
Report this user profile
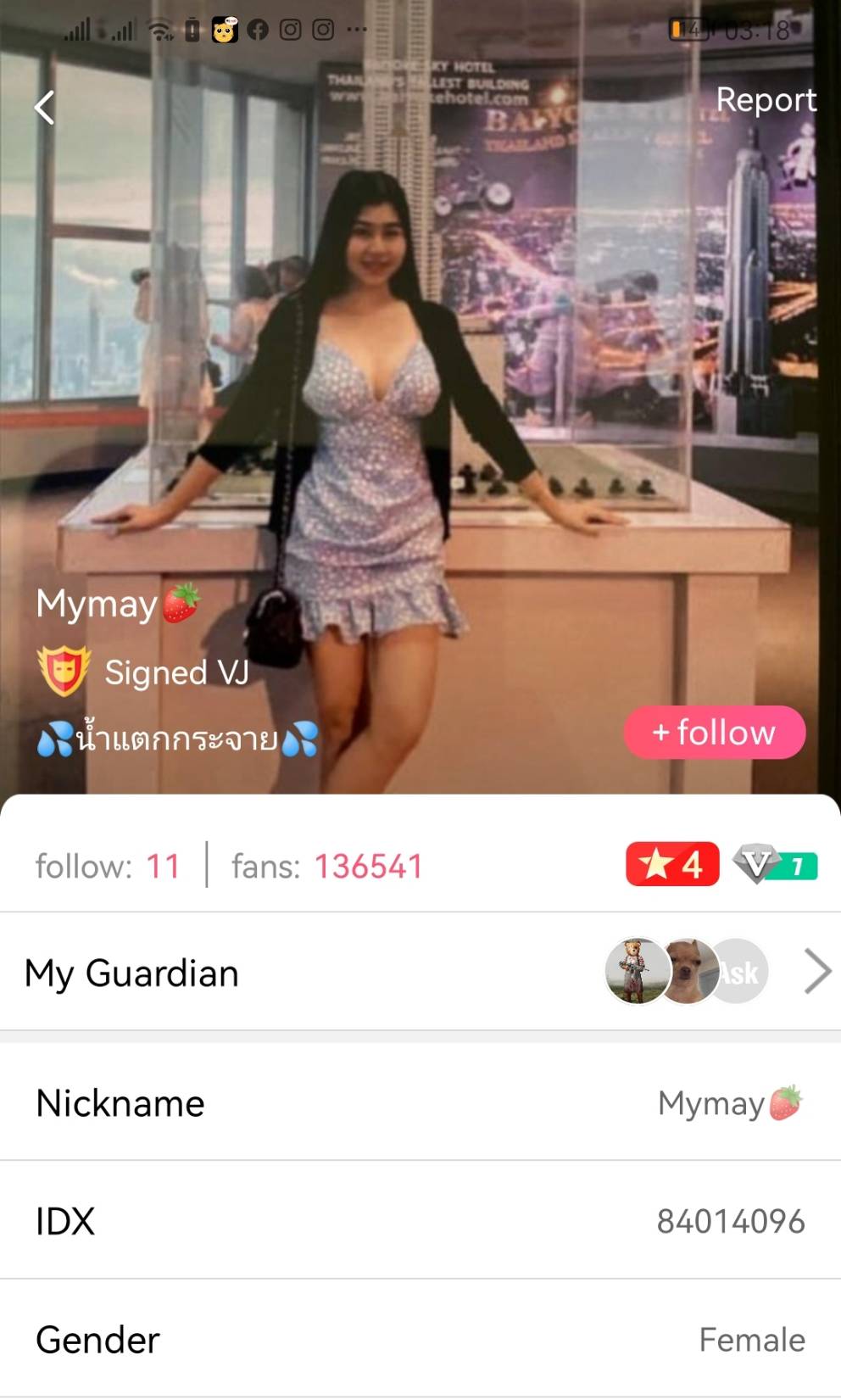coord(765,100)
